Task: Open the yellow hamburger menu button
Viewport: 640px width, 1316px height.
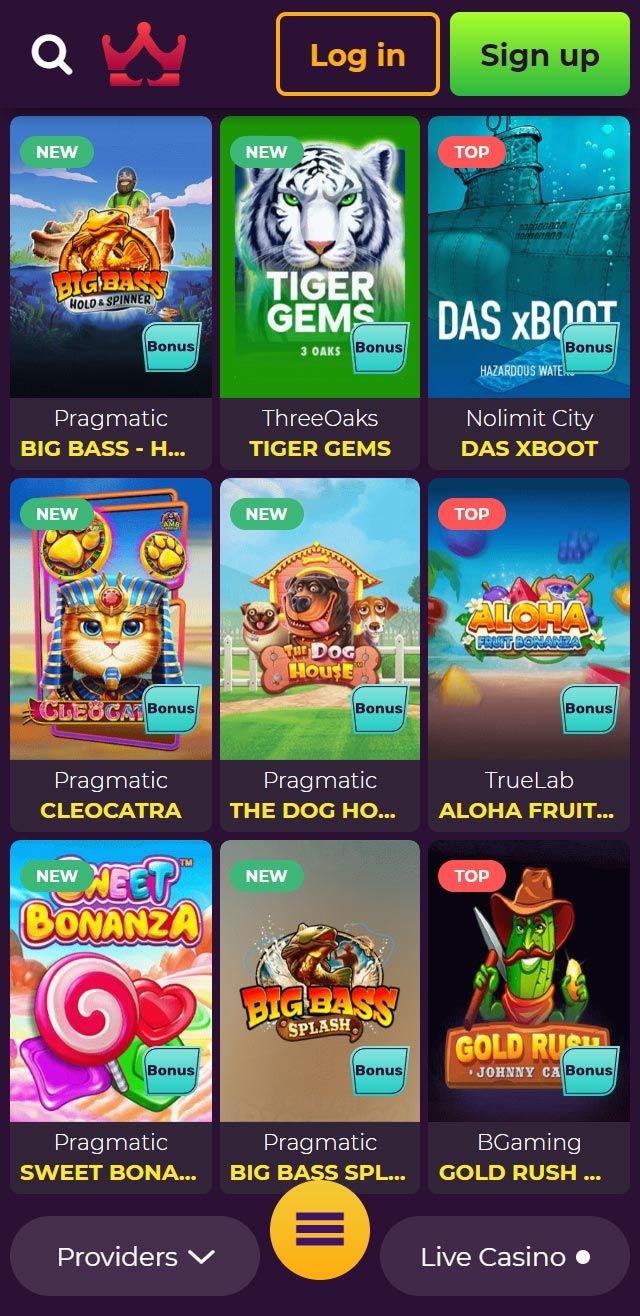Action: (320, 1229)
